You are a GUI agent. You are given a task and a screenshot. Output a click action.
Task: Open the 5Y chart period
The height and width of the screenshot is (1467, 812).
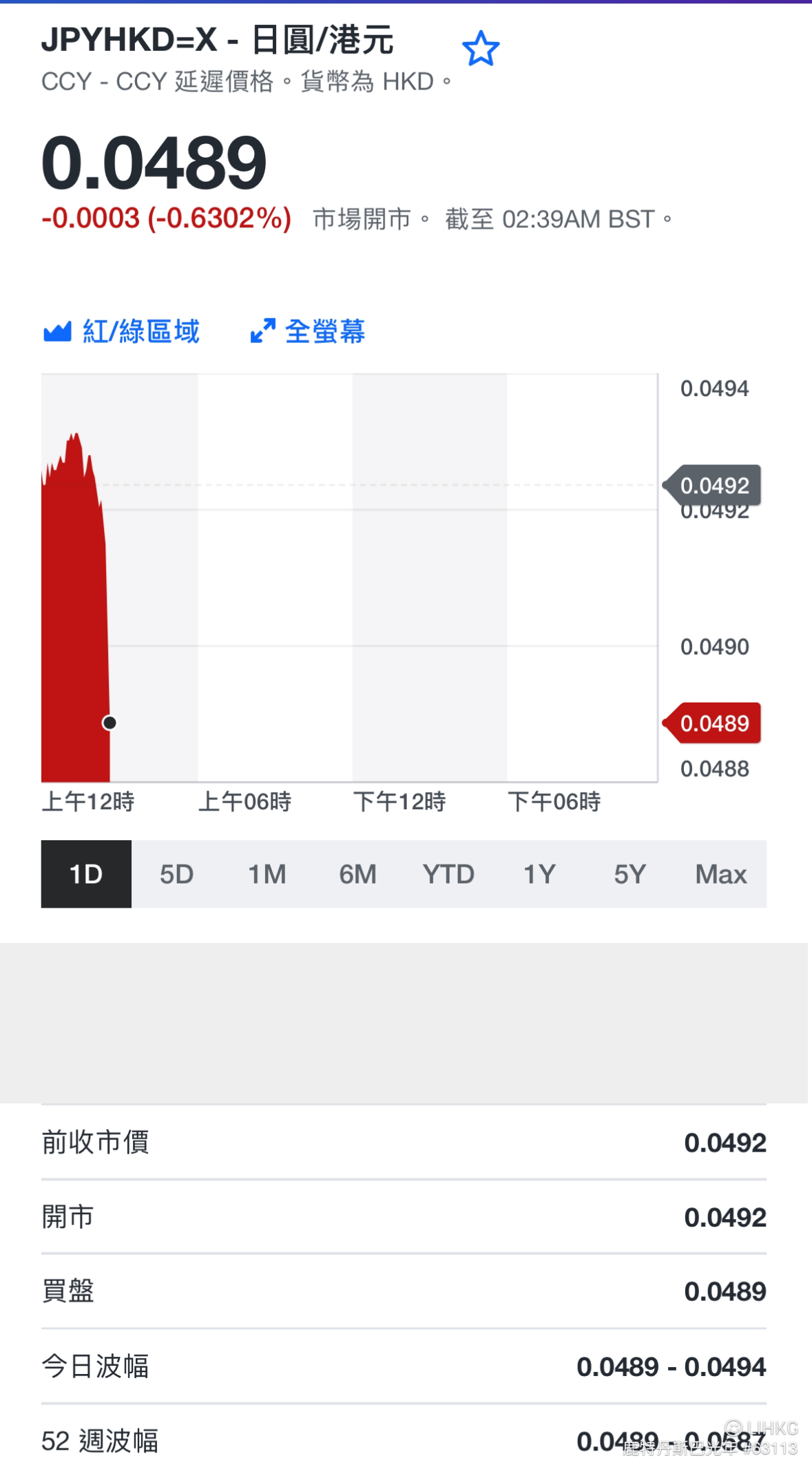pyautogui.click(x=629, y=873)
